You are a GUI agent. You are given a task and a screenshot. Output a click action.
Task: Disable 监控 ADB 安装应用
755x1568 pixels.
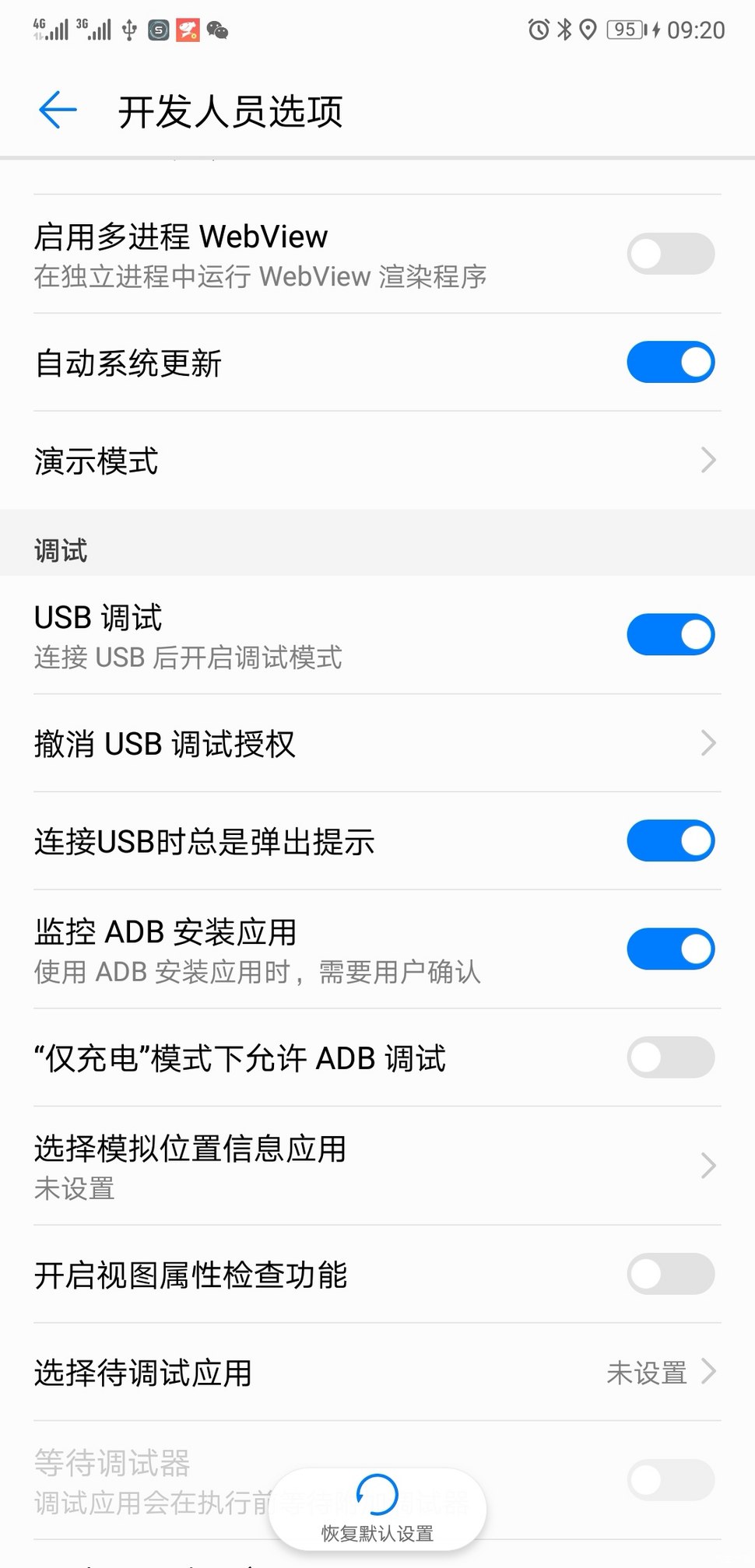click(x=670, y=949)
